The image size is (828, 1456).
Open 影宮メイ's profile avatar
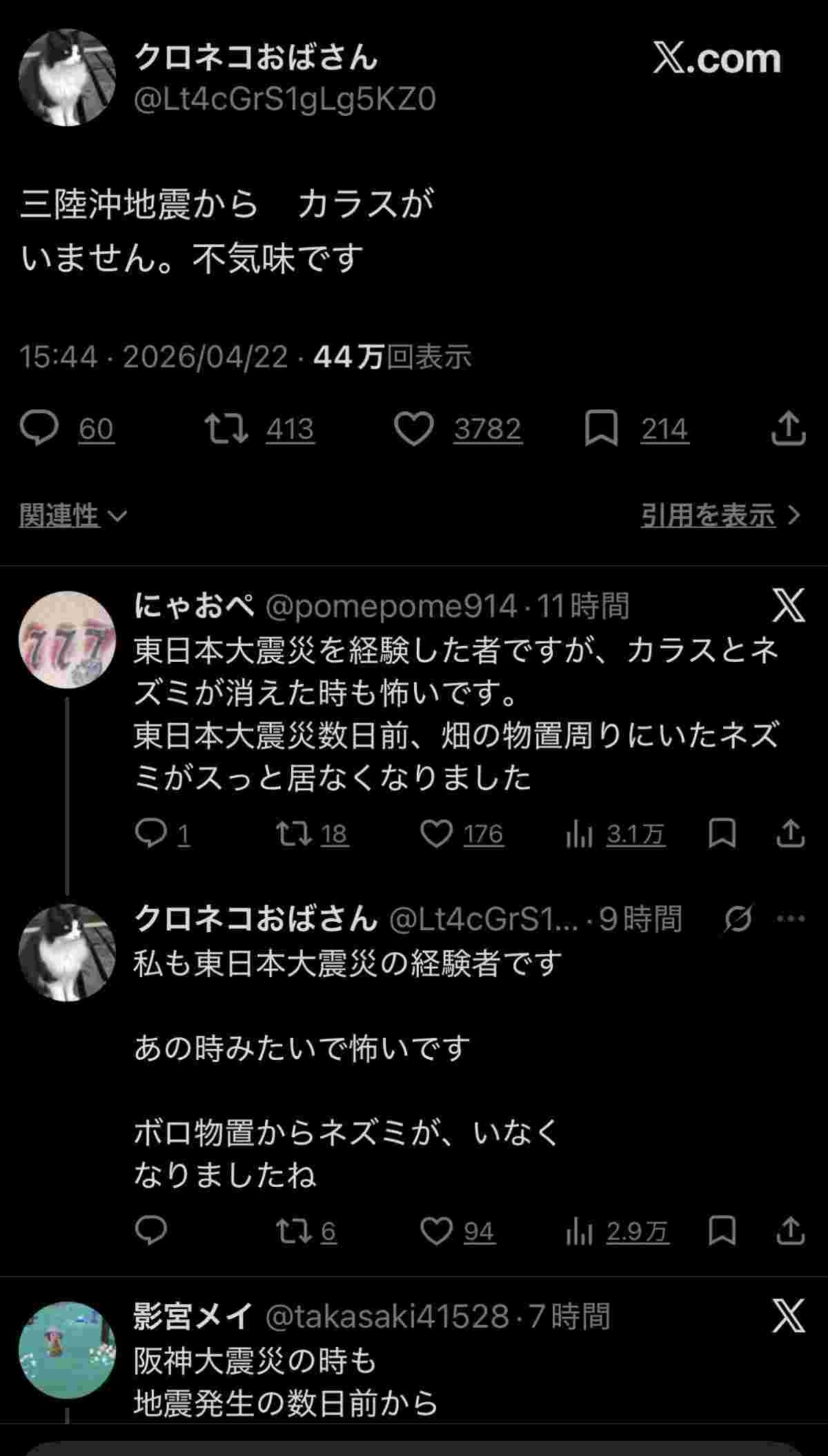[x=67, y=1350]
